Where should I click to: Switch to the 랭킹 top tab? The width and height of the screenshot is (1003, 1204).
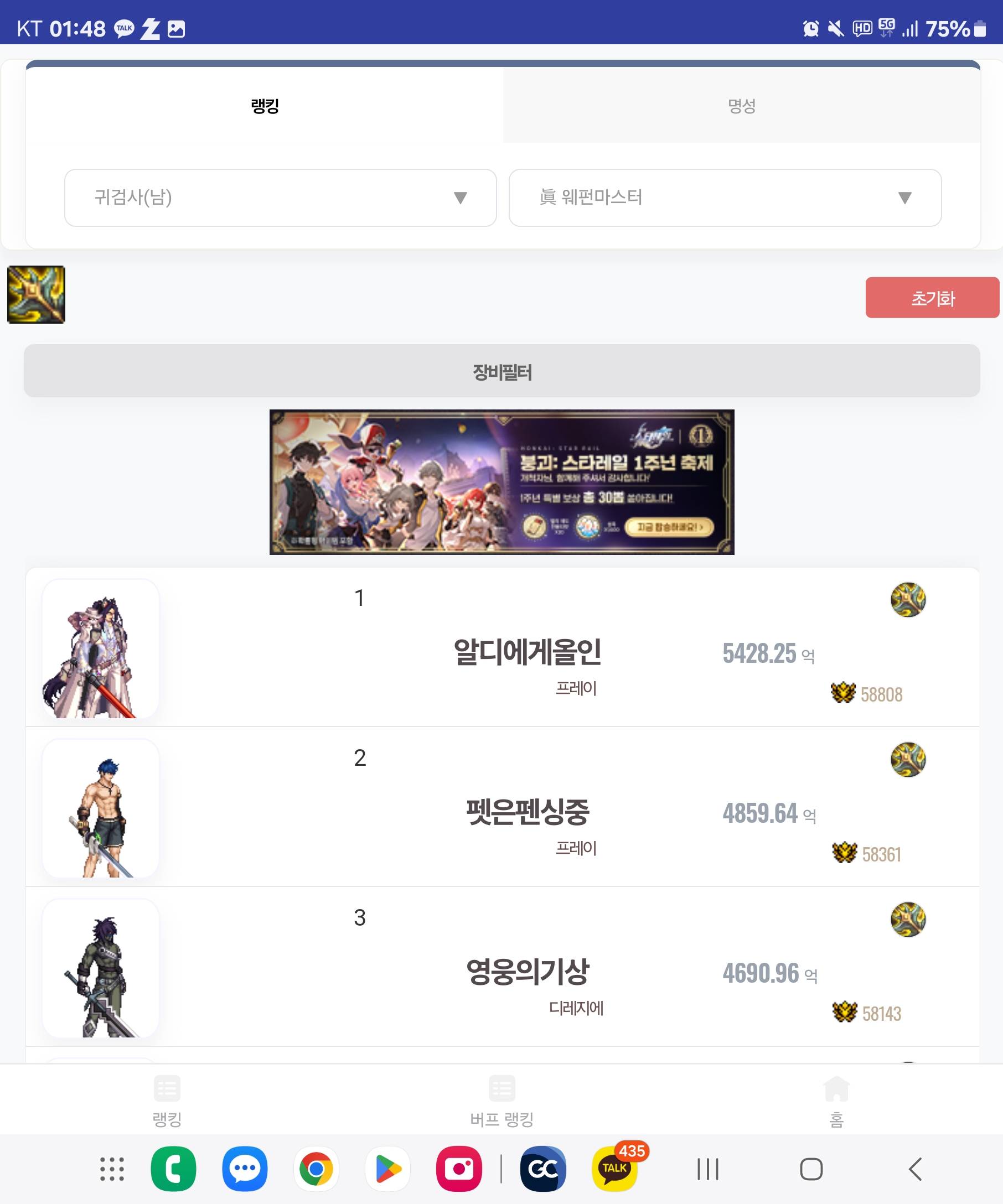pyautogui.click(x=265, y=106)
